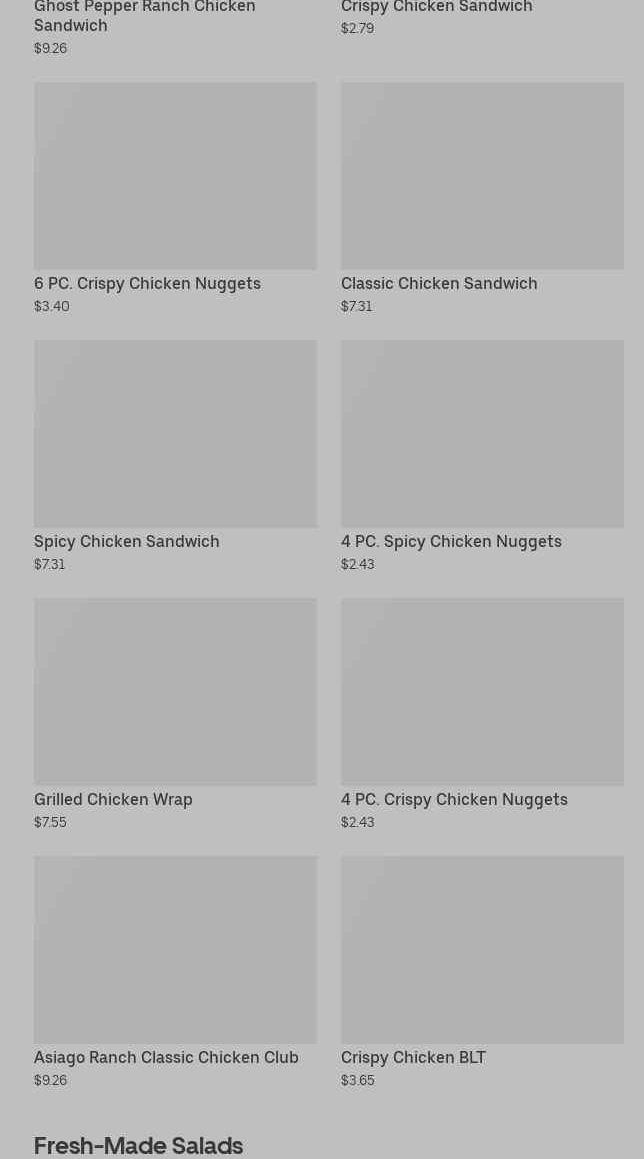The width and height of the screenshot is (644, 1159).
Task: View the Crispy Chicken BLT
Action: (482, 950)
